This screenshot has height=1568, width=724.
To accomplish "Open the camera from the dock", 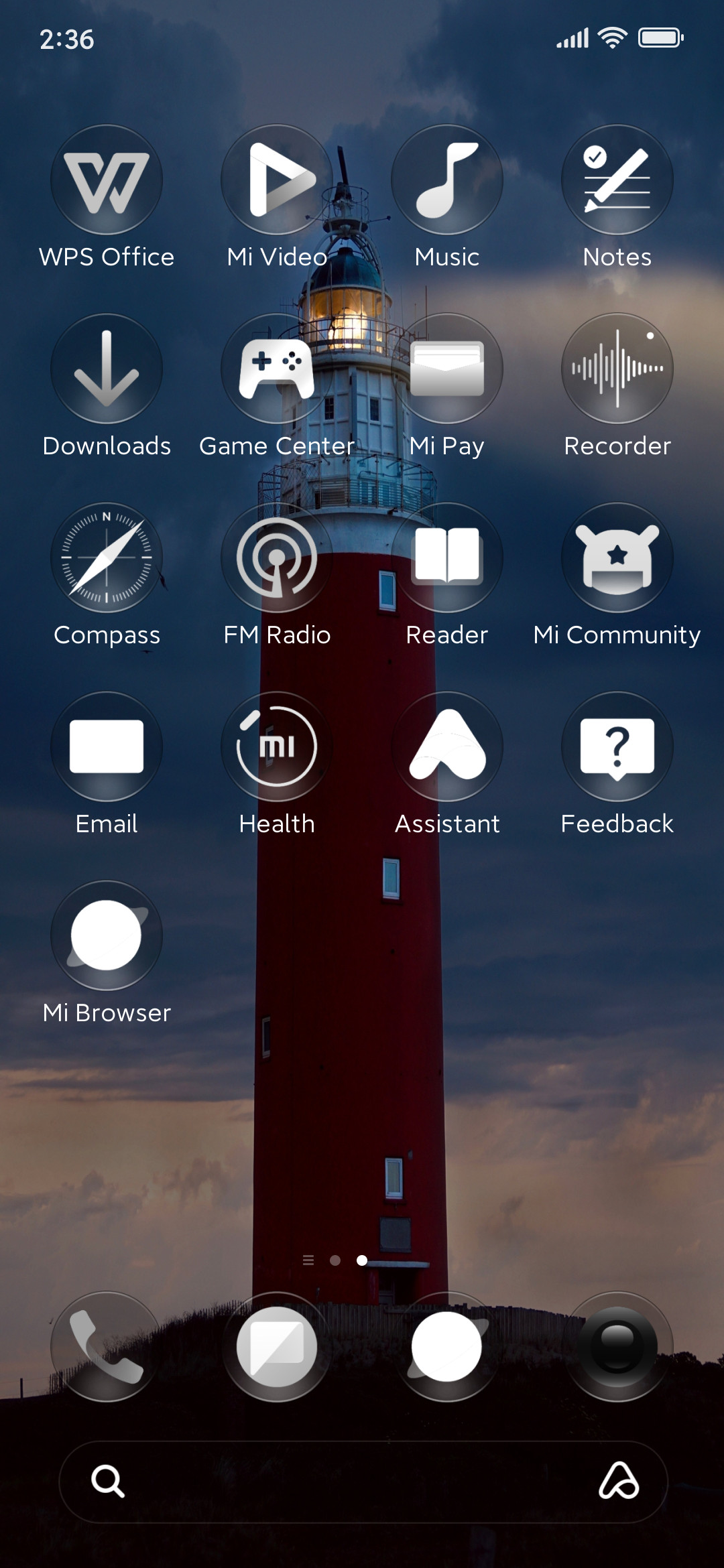I will pyautogui.click(x=617, y=1347).
